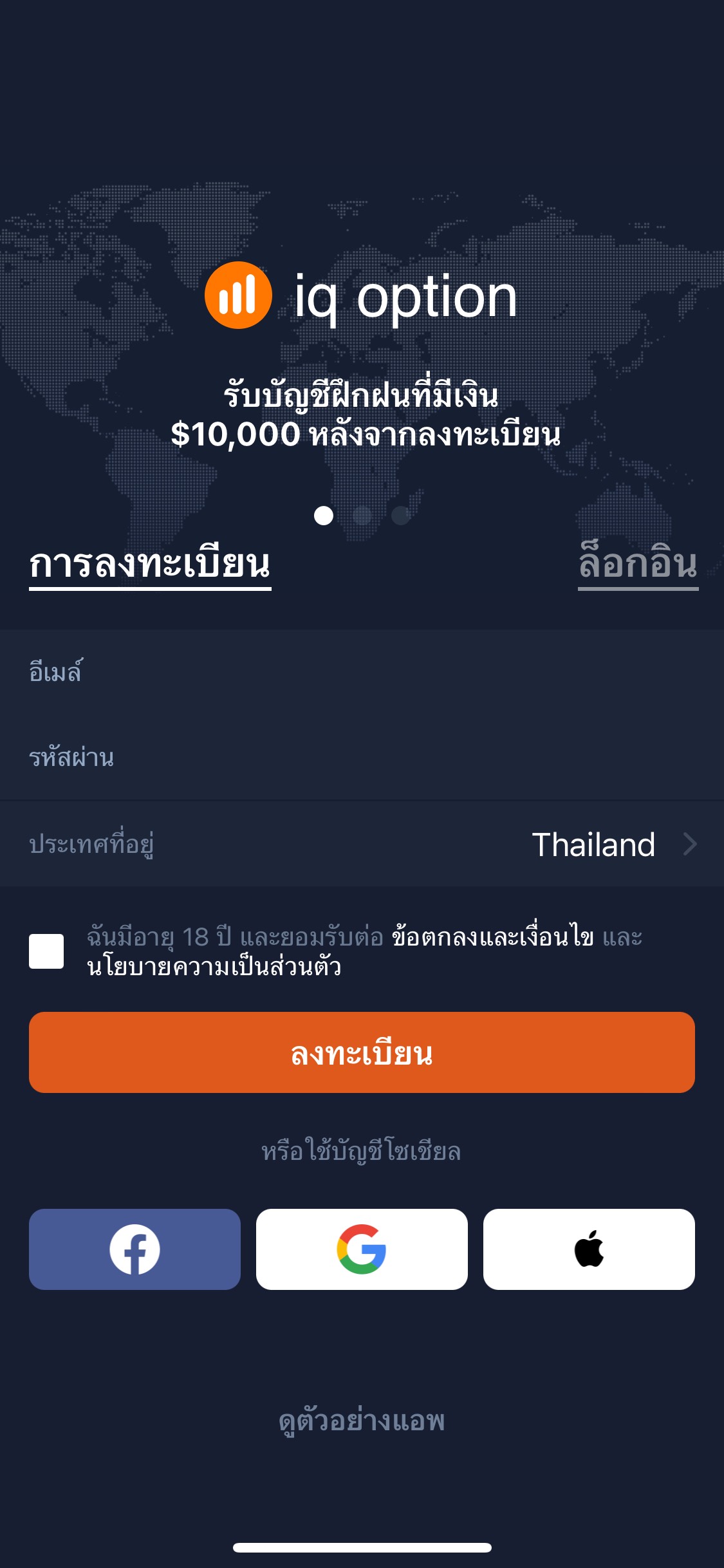Image resolution: width=724 pixels, height=1568 pixels.
Task: Focus the รหัสผ่าน password field
Action: click(x=362, y=758)
